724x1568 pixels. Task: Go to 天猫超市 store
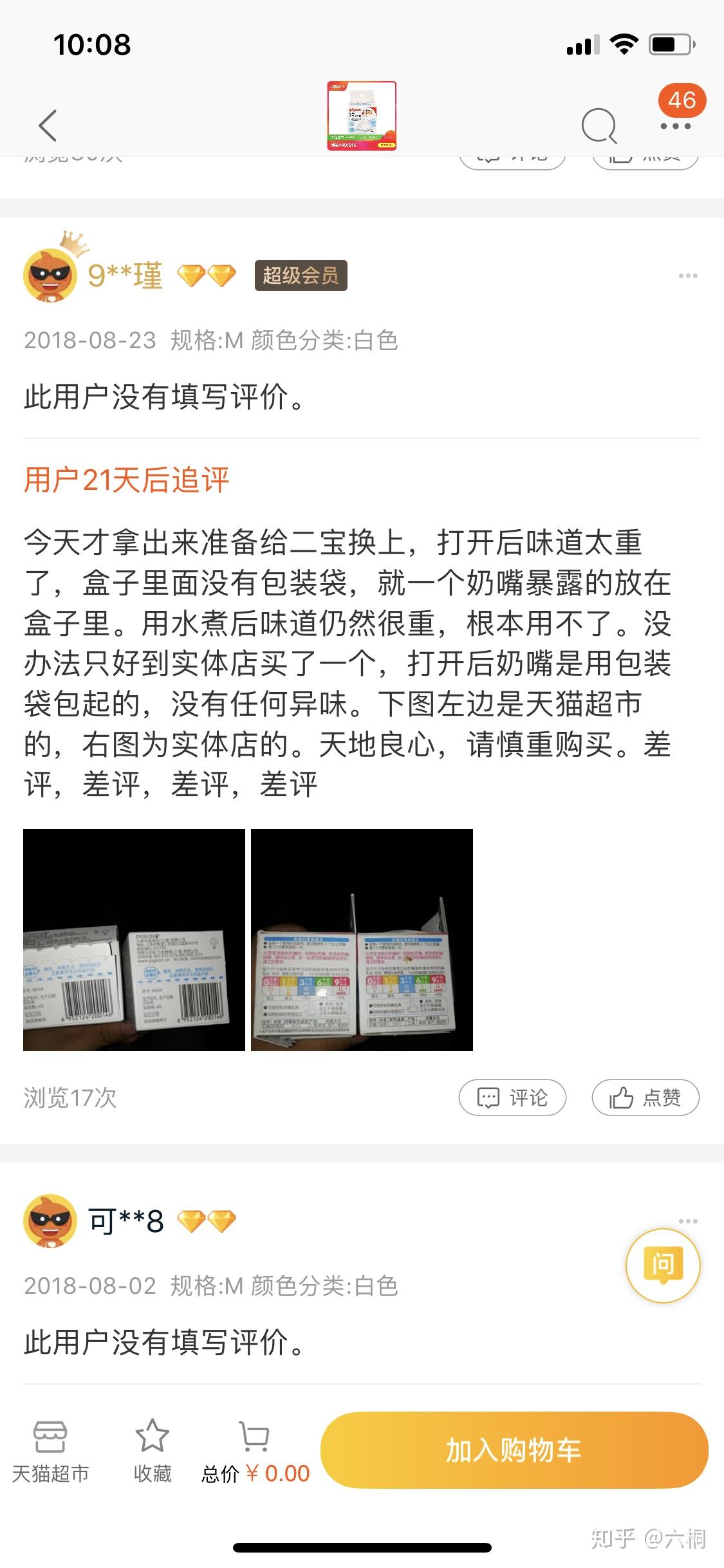click(x=50, y=1452)
